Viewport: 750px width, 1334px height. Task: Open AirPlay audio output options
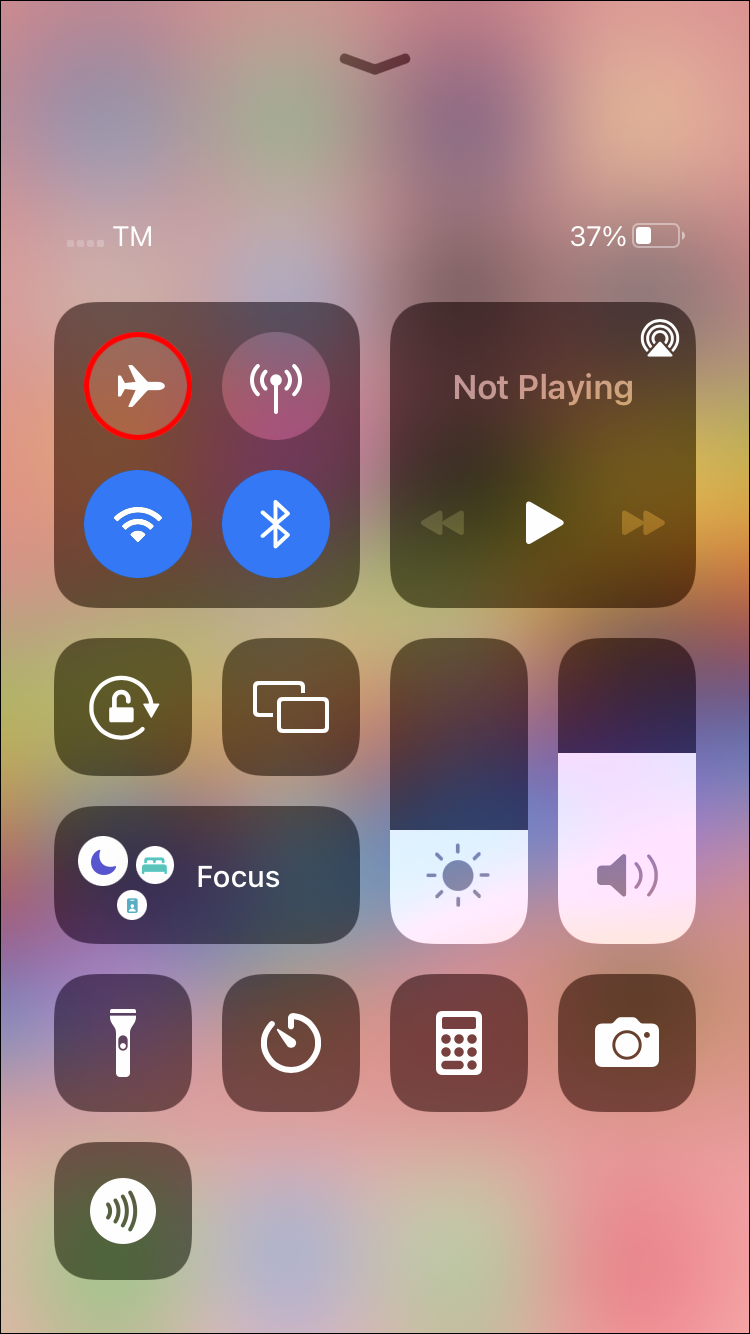tap(659, 339)
